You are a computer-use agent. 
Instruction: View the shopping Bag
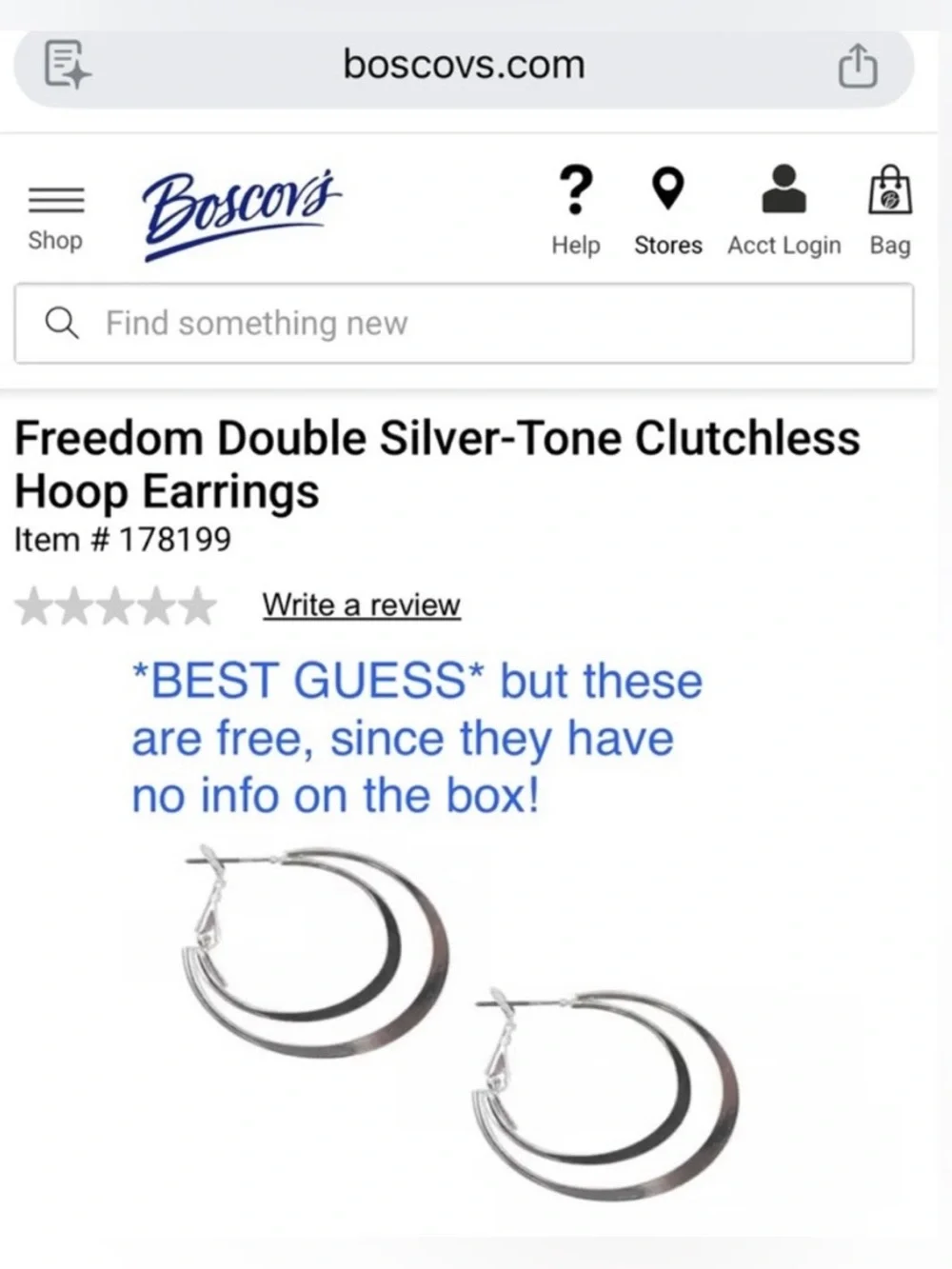click(x=889, y=210)
